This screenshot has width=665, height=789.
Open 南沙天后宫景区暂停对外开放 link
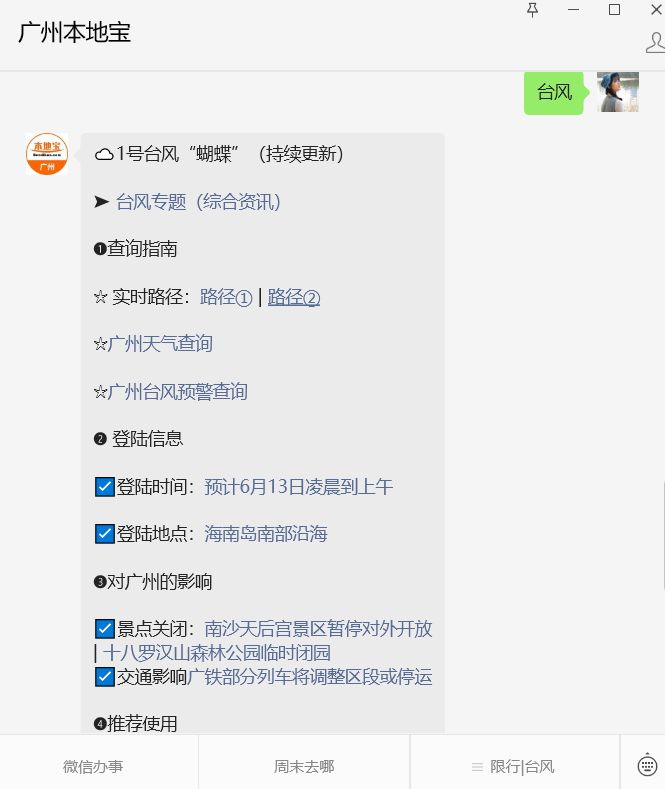coord(318,629)
